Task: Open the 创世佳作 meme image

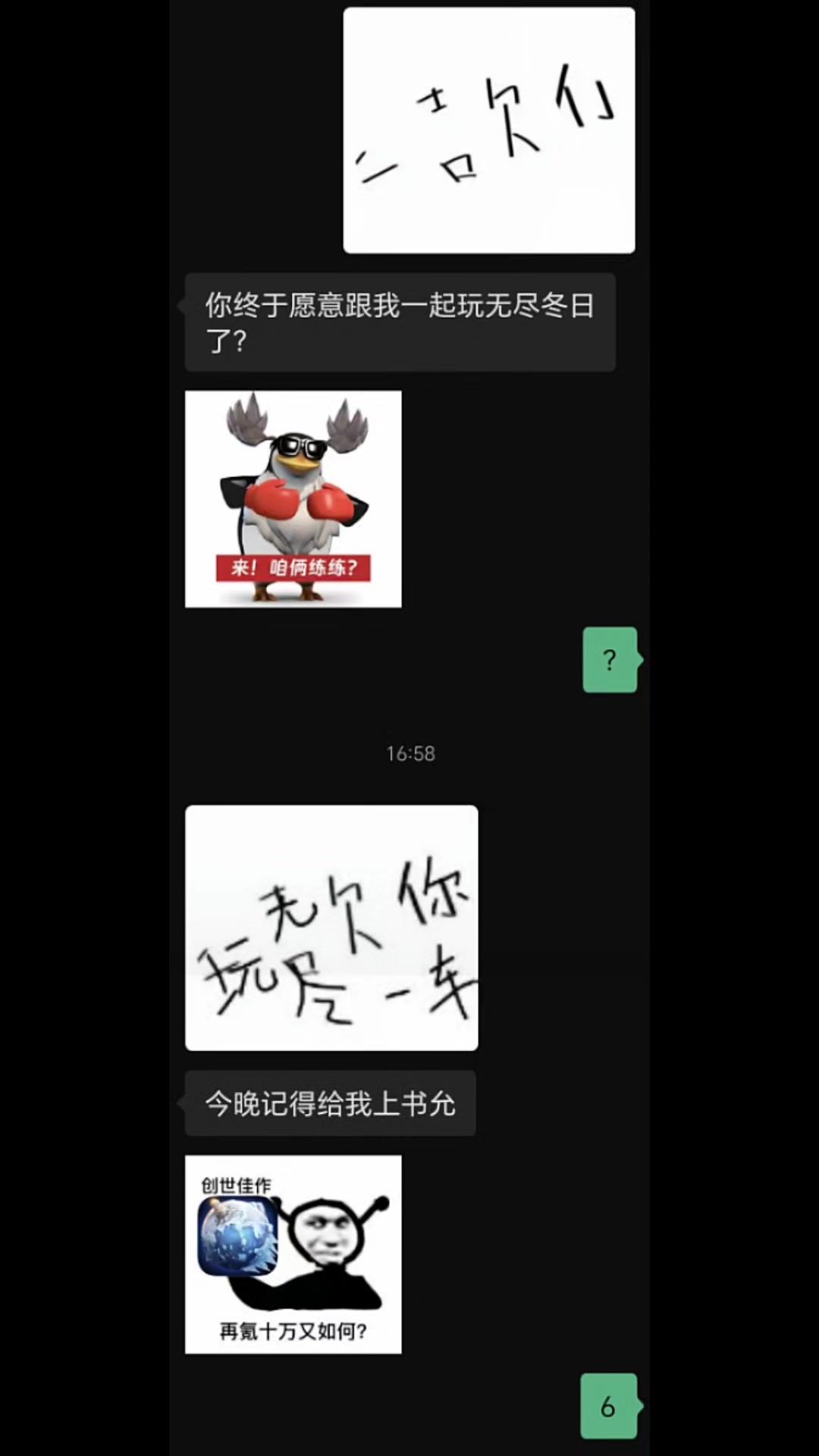Action: point(293,1254)
